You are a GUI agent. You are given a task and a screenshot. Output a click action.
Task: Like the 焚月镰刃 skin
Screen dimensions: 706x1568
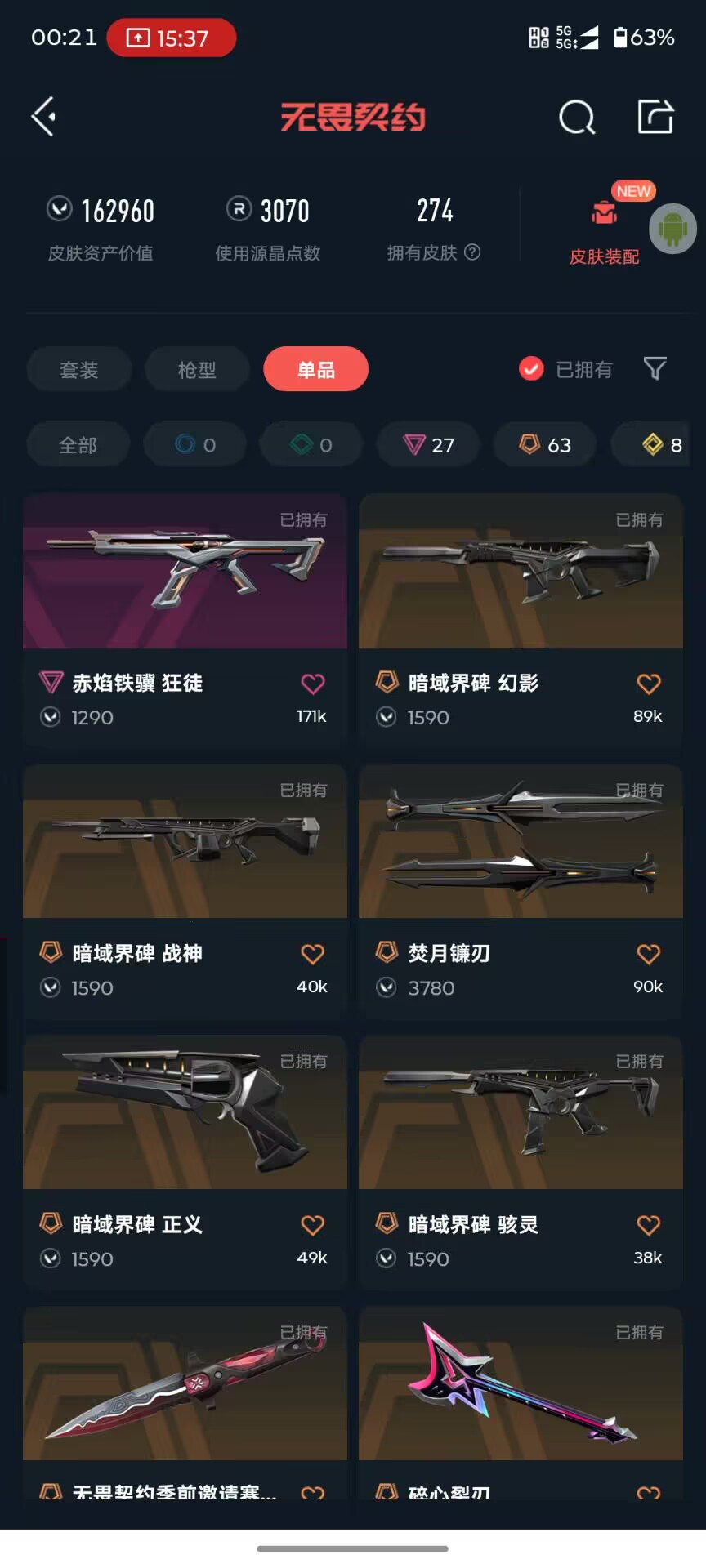648,954
